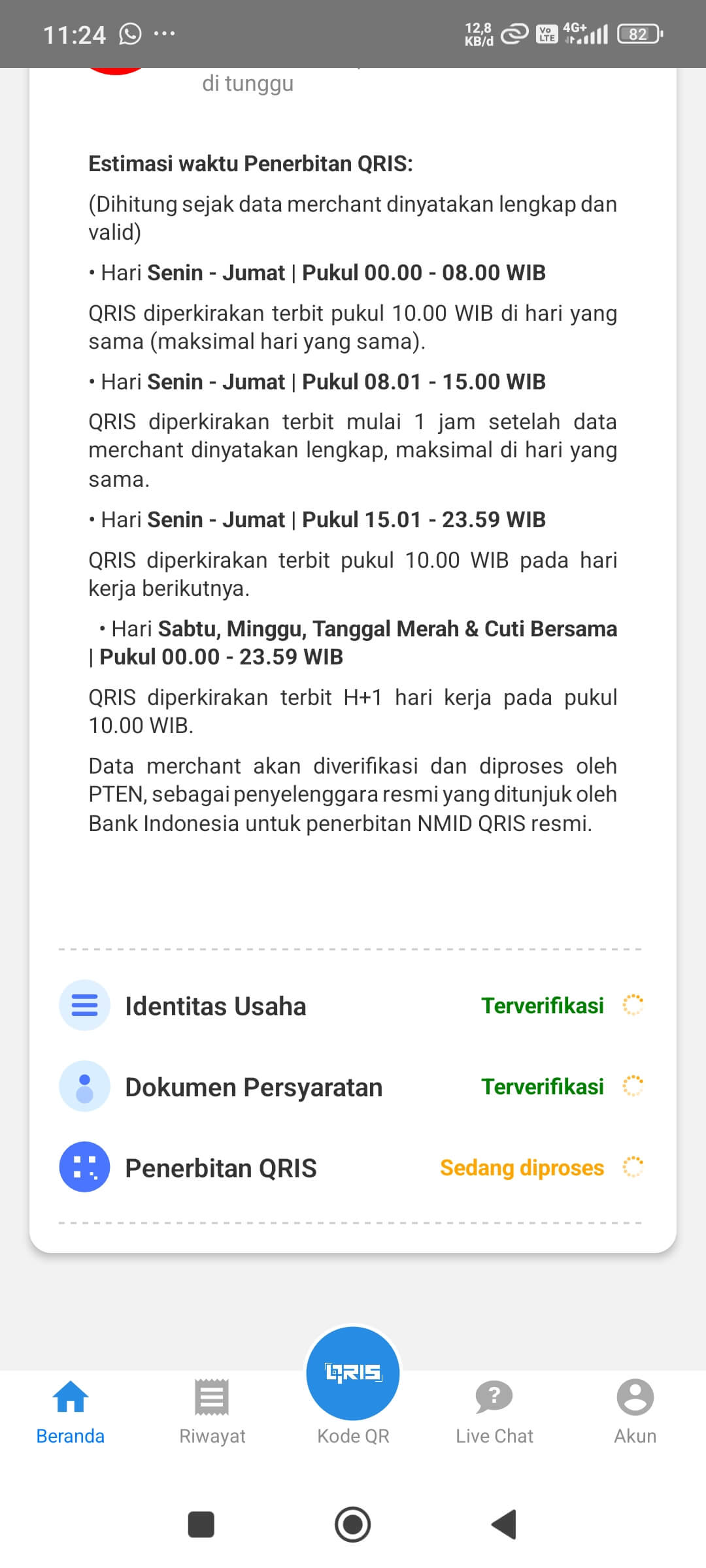Tap the system back button
The width and height of the screenshot is (706, 1568).
click(x=504, y=1525)
